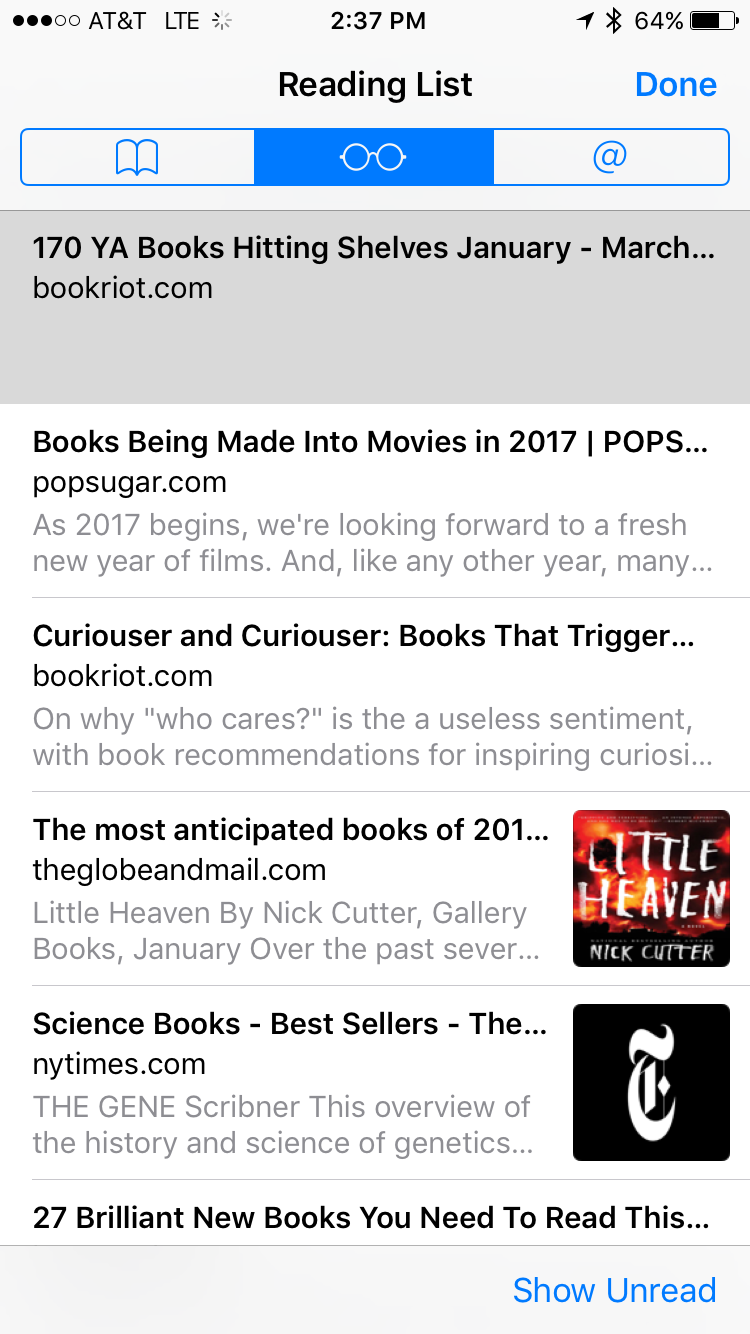Screen dimensions: 750x1334
Task: Tap Done to close Reading List
Action: point(675,85)
